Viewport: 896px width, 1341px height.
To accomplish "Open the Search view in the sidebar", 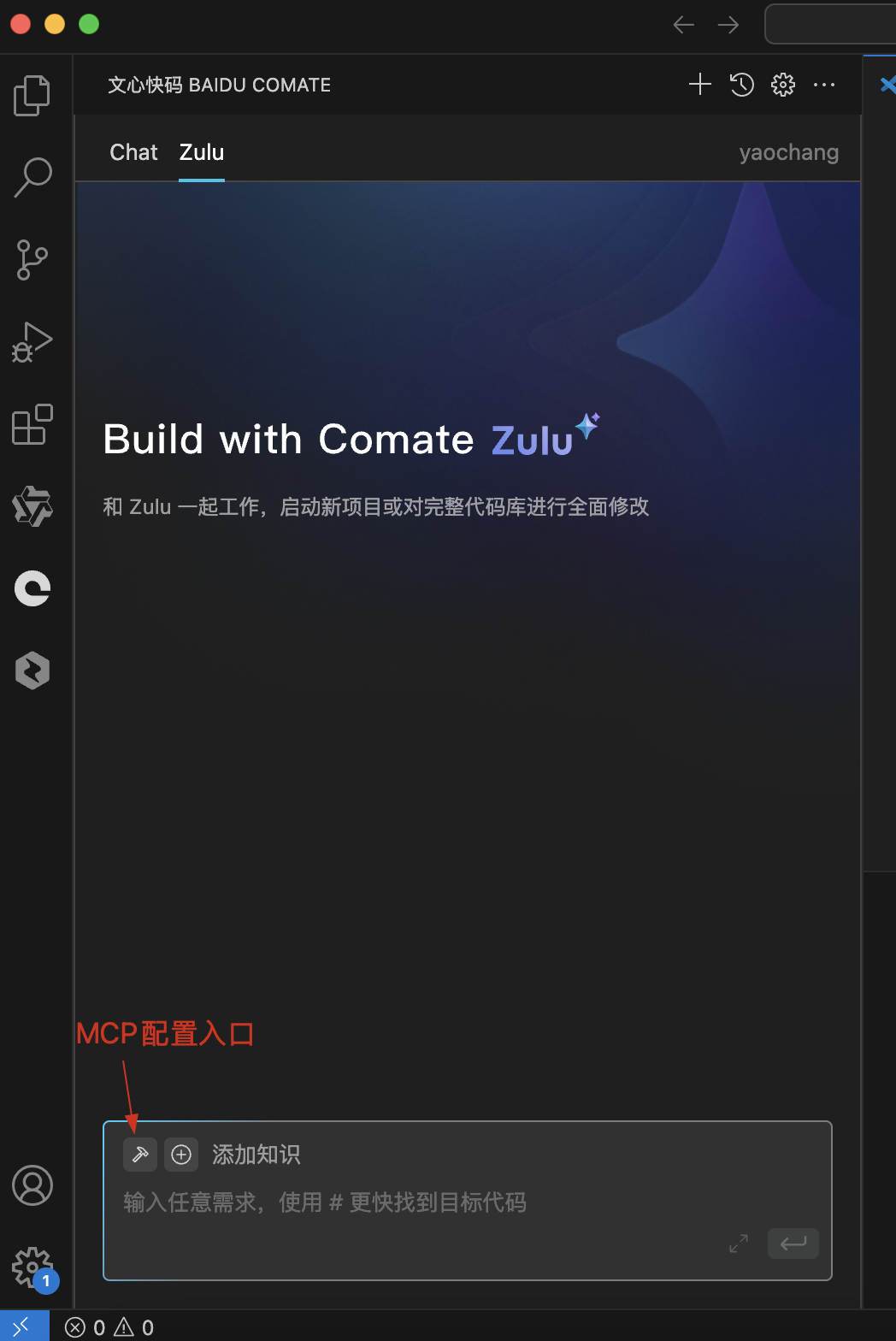I will click(x=32, y=177).
